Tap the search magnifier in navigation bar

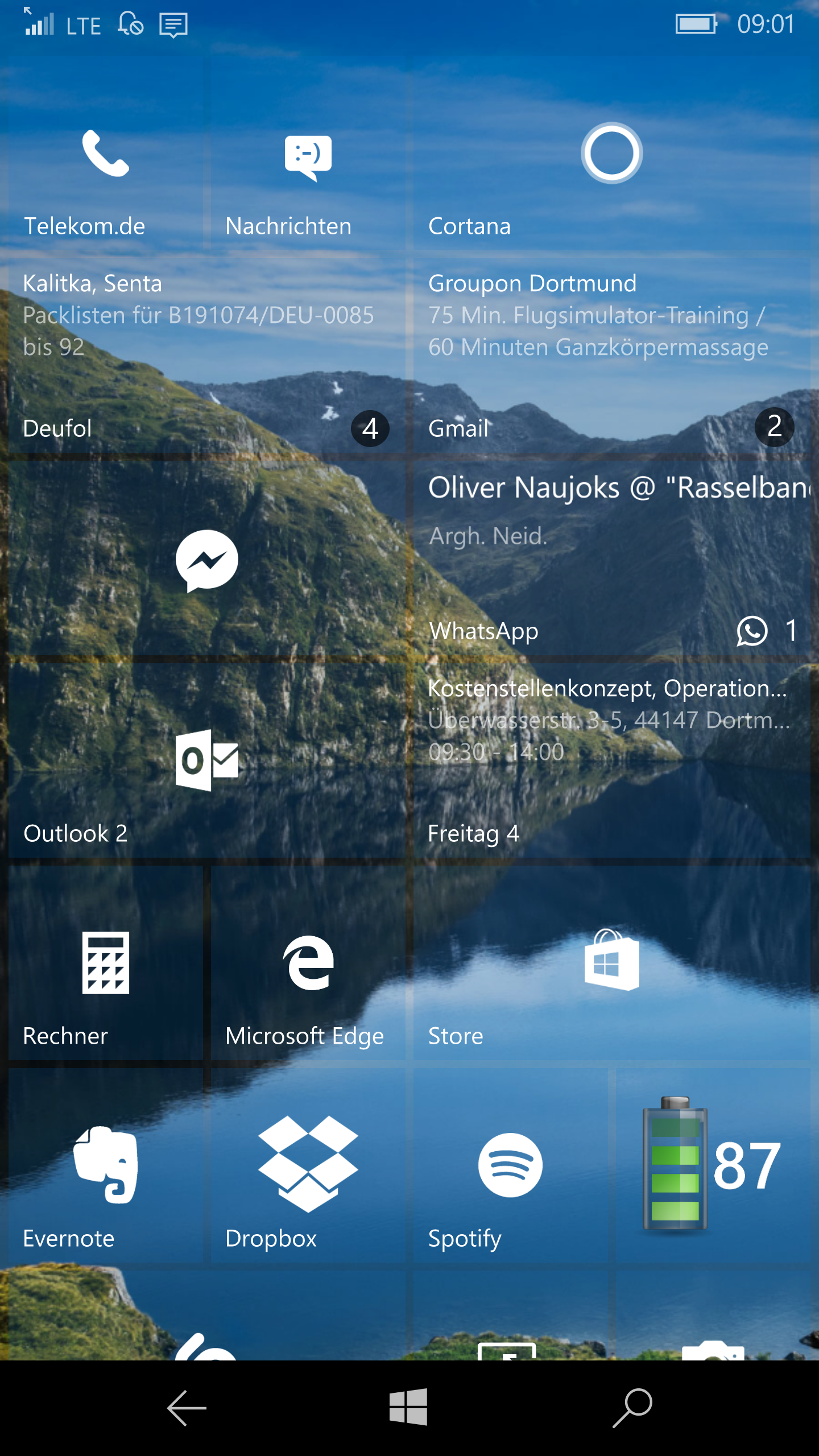(x=632, y=1408)
